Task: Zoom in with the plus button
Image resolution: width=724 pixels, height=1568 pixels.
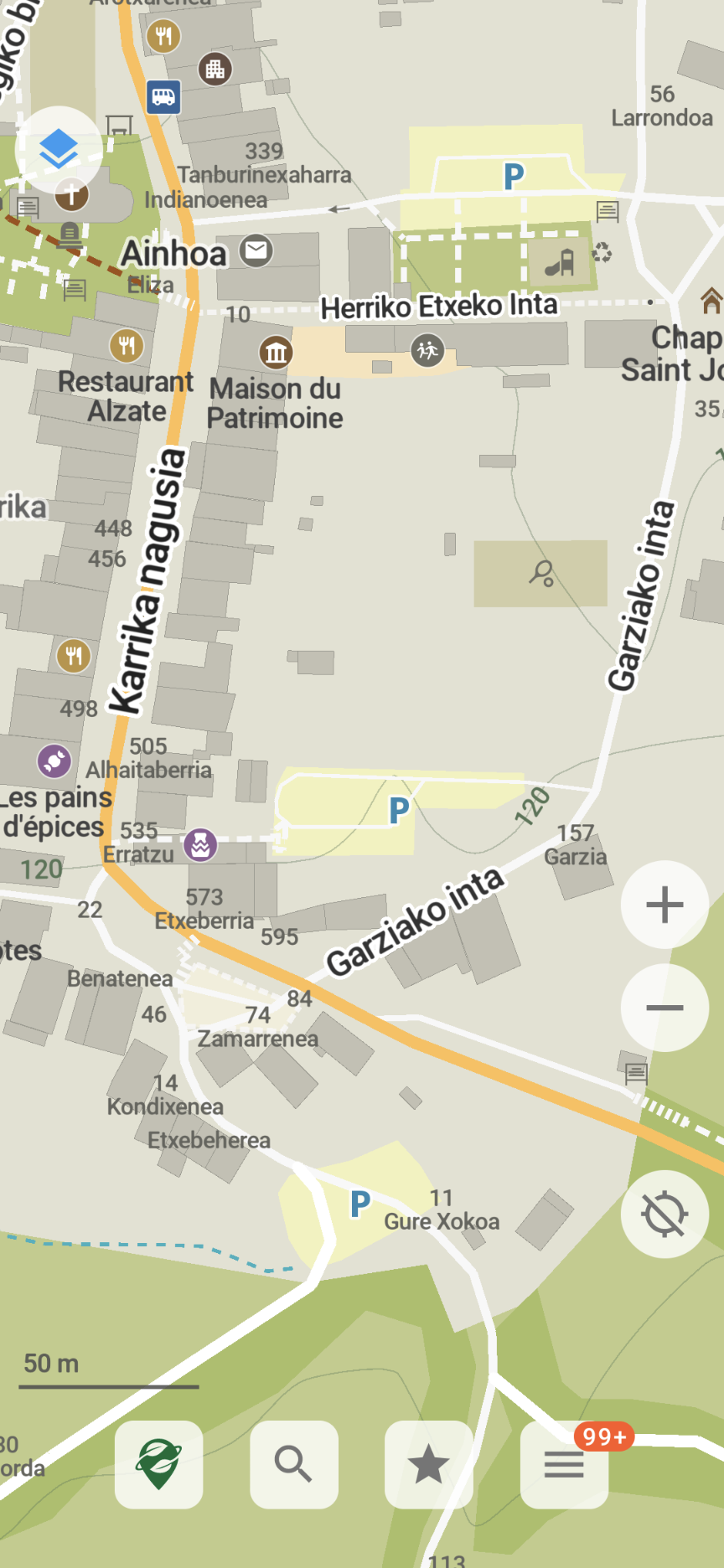Action: pos(665,905)
